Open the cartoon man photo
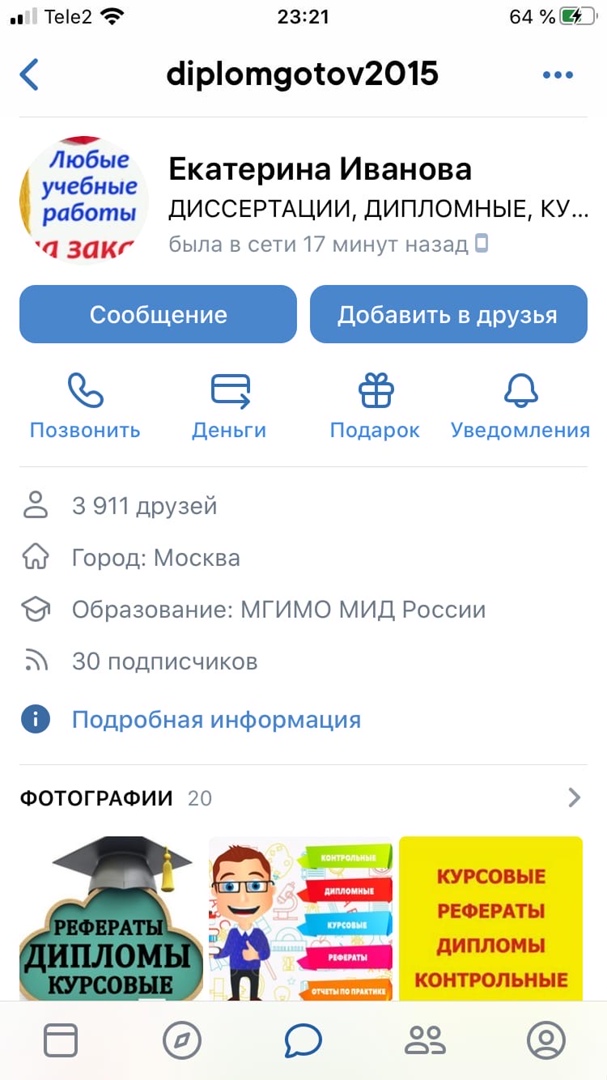Viewport: 607px width, 1080px height. click(x=300, y=918)
